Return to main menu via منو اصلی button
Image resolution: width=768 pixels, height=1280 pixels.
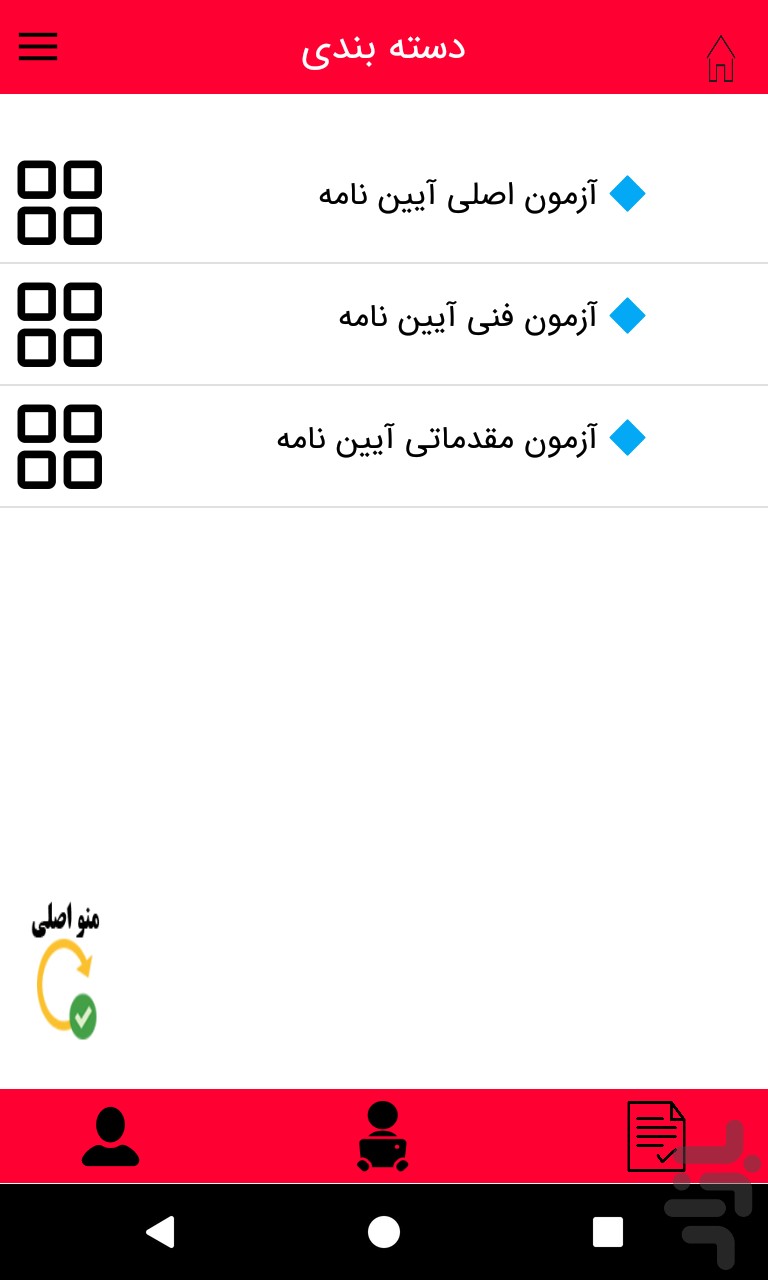pyautogui.click(x=66, y=972)
